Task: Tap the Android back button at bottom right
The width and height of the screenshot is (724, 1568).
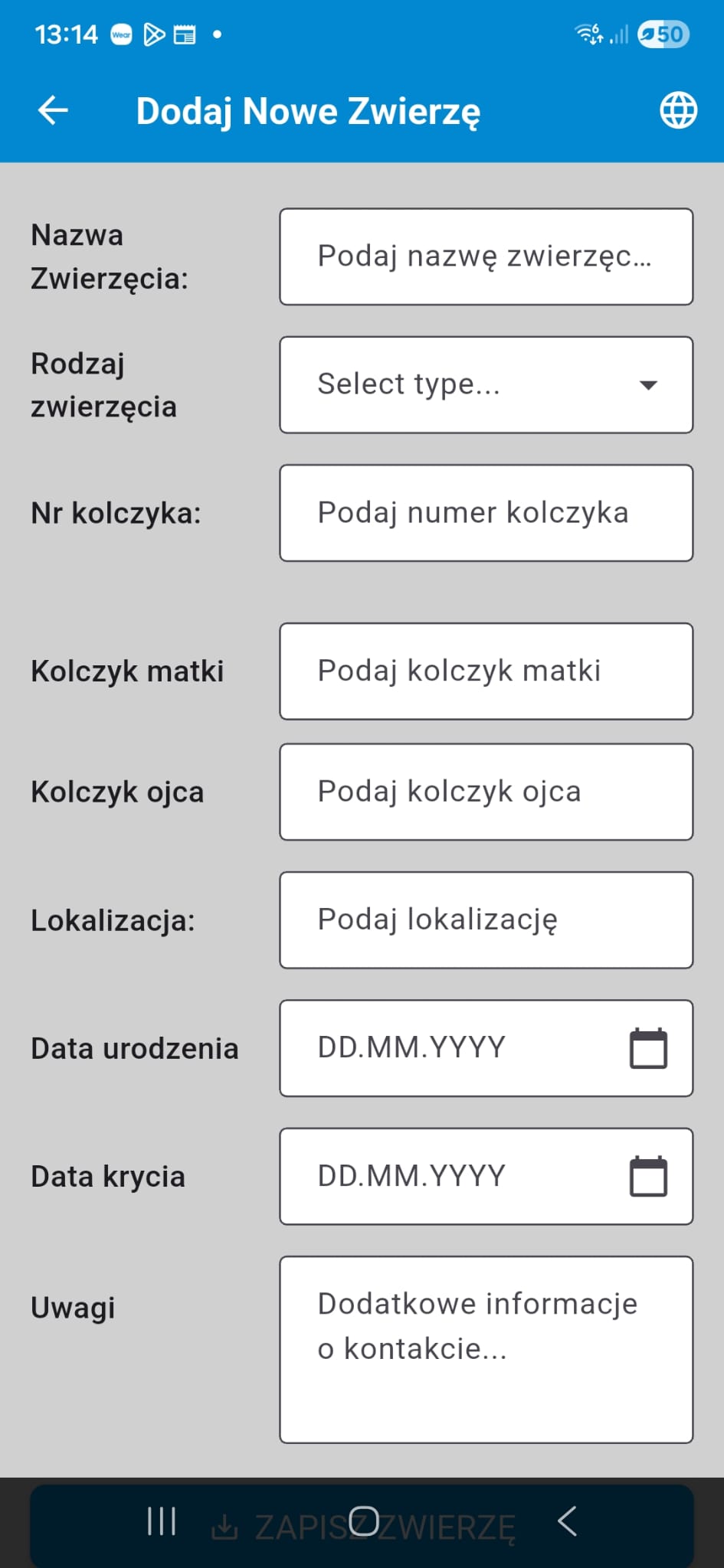Action: pyautogui.click(x=566, y=1522)
